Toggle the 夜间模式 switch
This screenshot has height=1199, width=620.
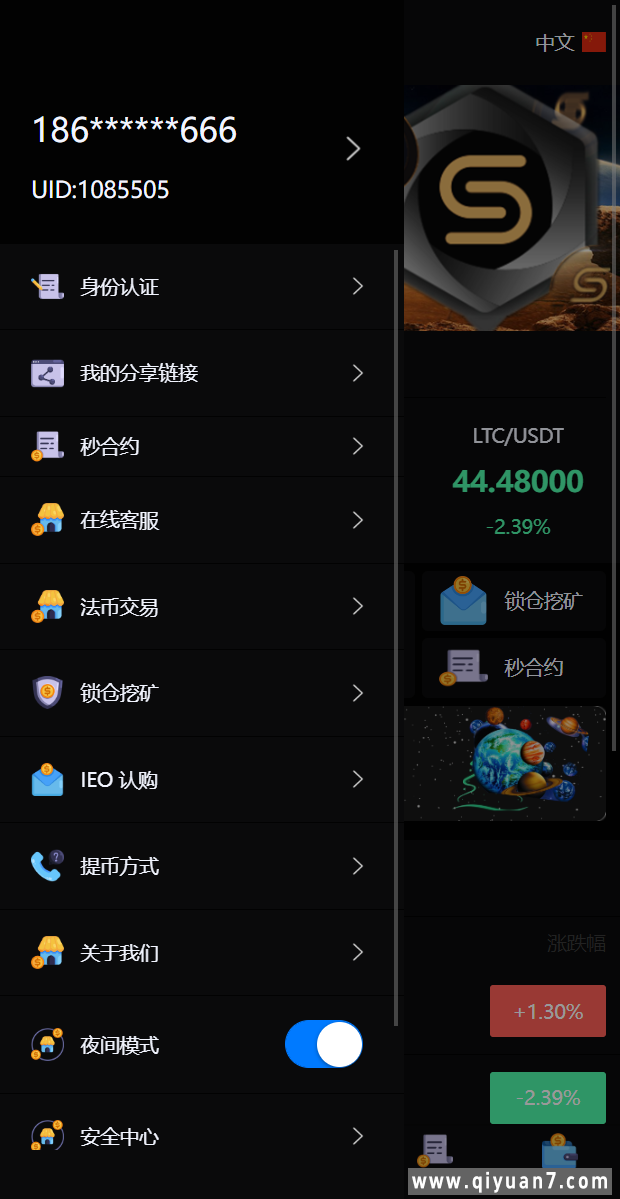(x=324, y=1044)
